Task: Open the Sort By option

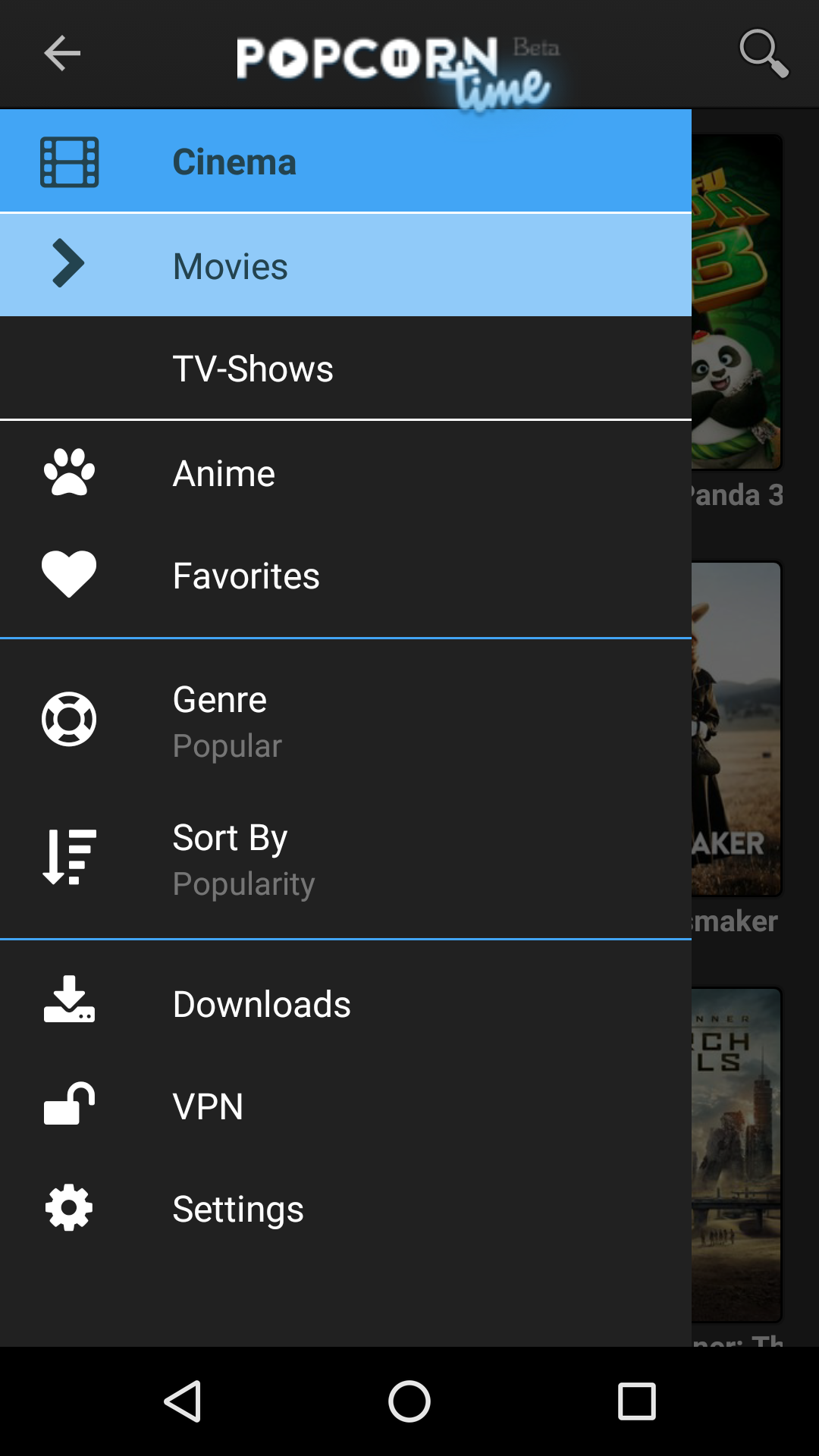Action: pos(345,859)
